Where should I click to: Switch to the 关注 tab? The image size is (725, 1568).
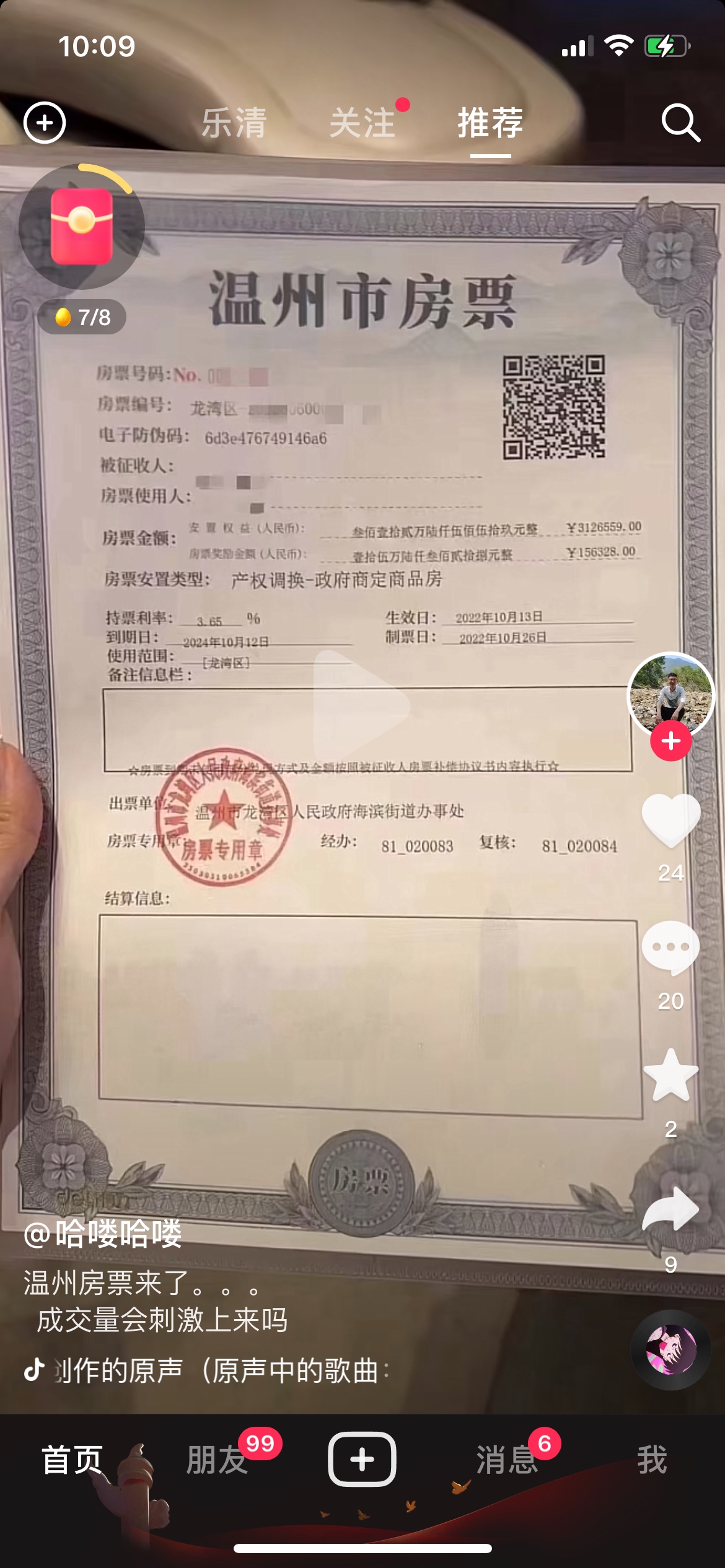pos(362,123)
